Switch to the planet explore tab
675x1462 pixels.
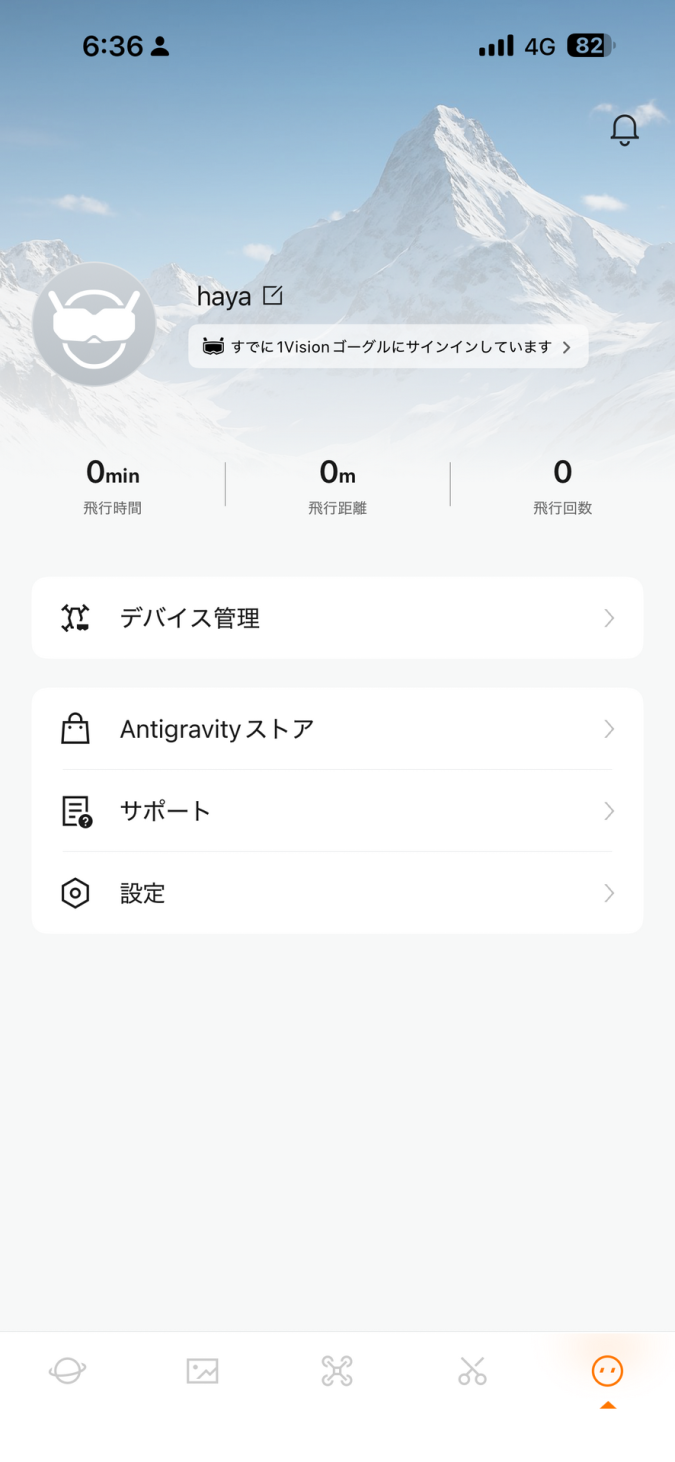67,1370
